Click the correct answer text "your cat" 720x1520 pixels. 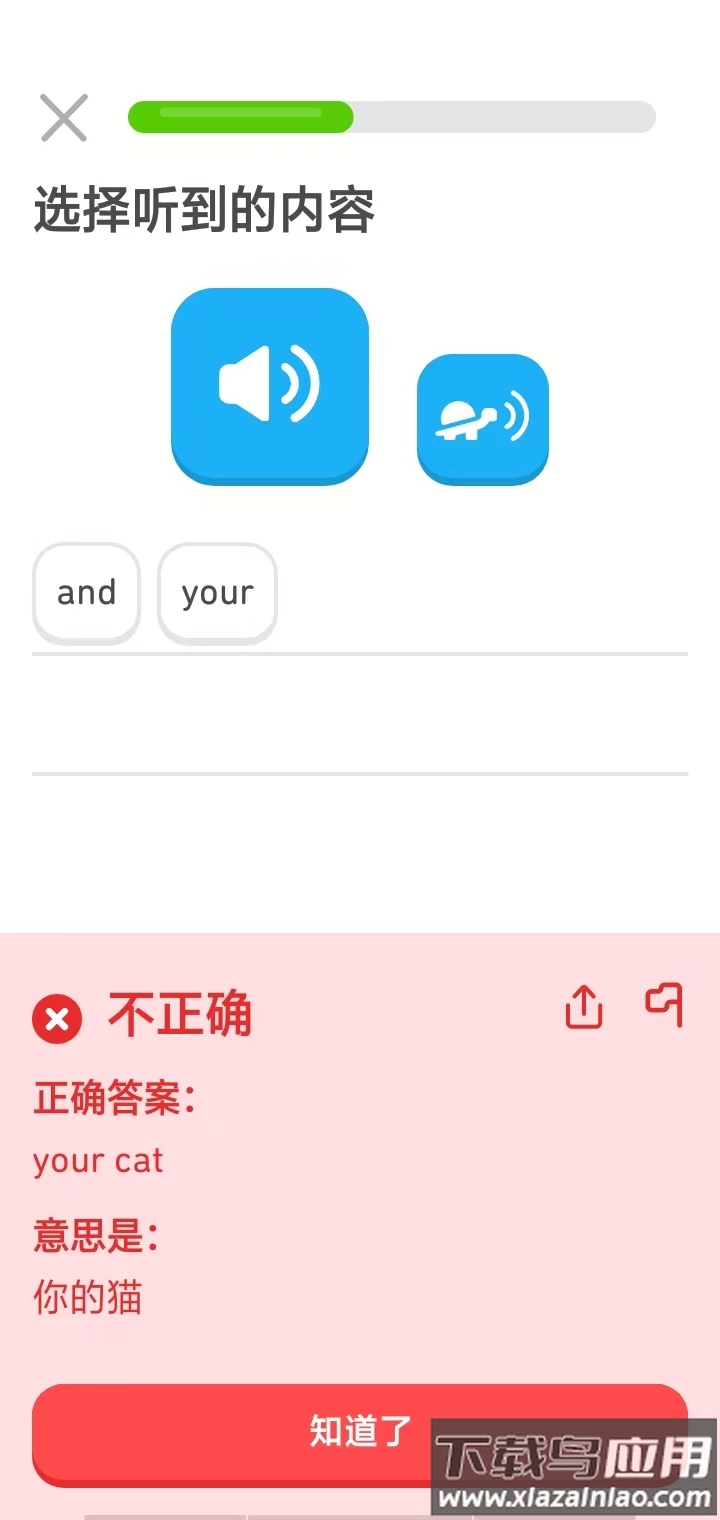click(97, 1160)
